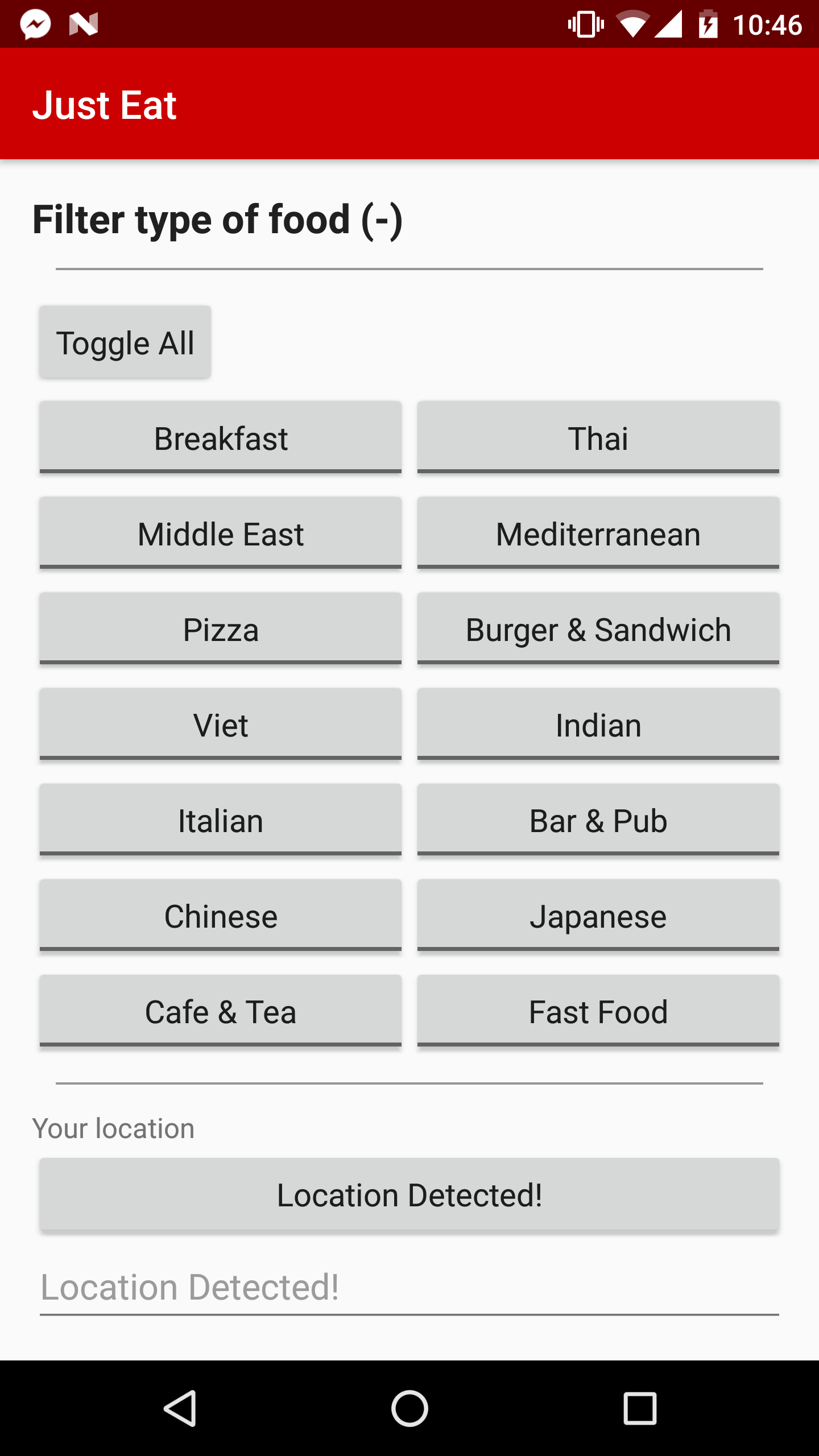Open the recent apps view
This screenshot has width=819, height=1456.
point(640,1408)
